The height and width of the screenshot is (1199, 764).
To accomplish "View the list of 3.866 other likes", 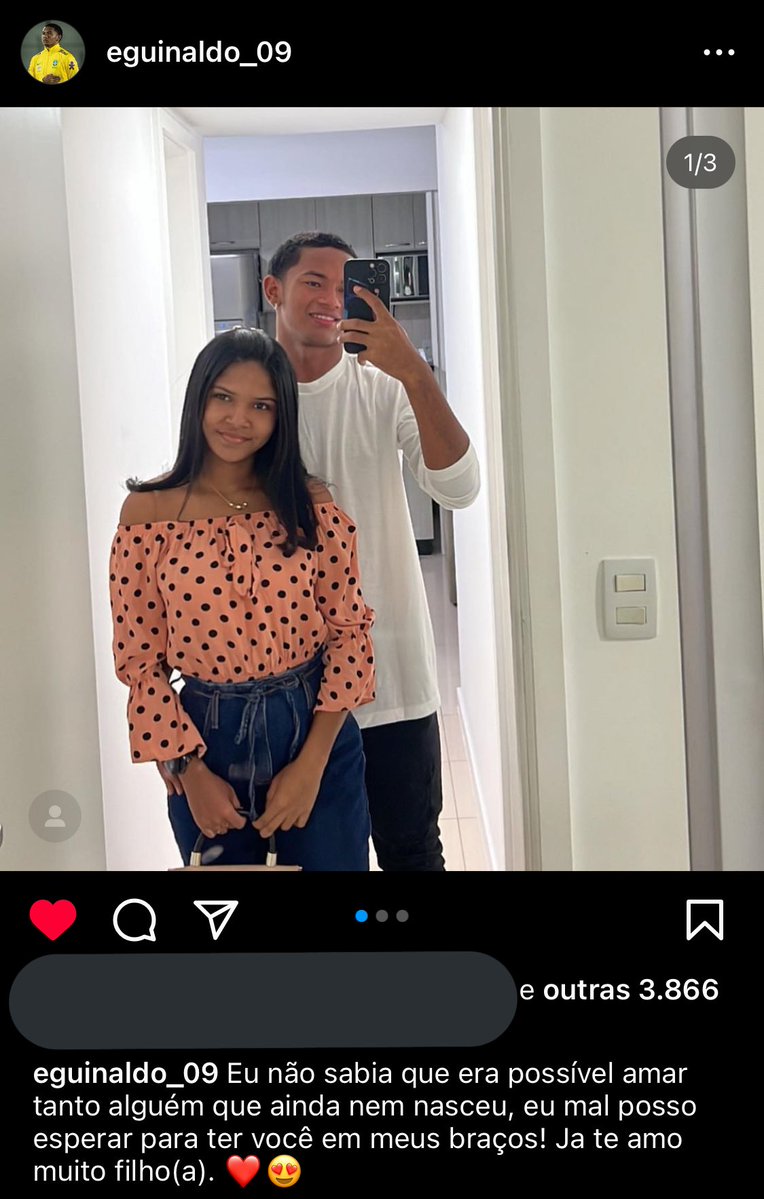I will [x=630, y=990].
